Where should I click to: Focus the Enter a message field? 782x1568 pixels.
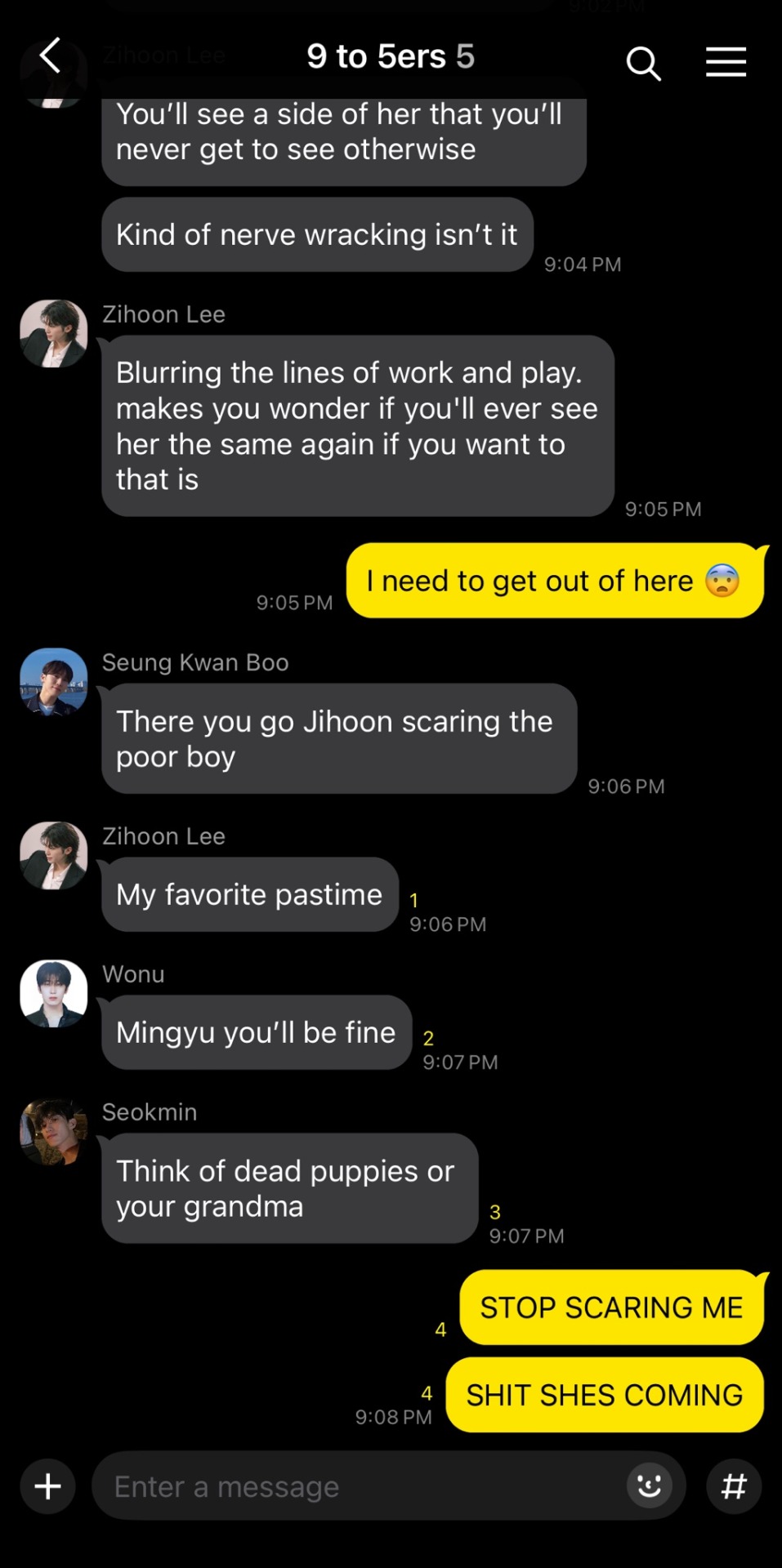[x=360, y=1486]
